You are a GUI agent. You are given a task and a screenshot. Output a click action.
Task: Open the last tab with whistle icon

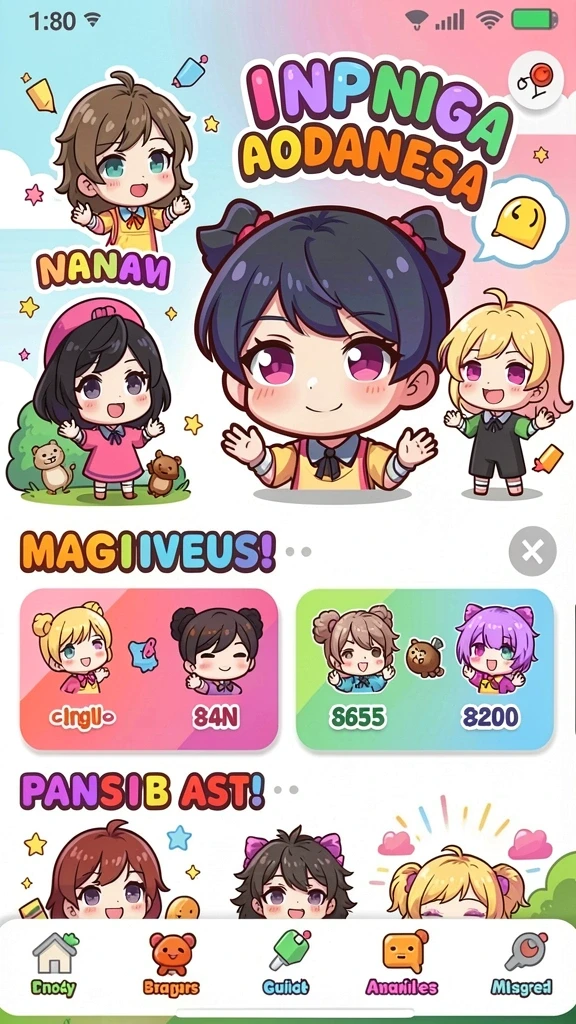coord(521,963)
